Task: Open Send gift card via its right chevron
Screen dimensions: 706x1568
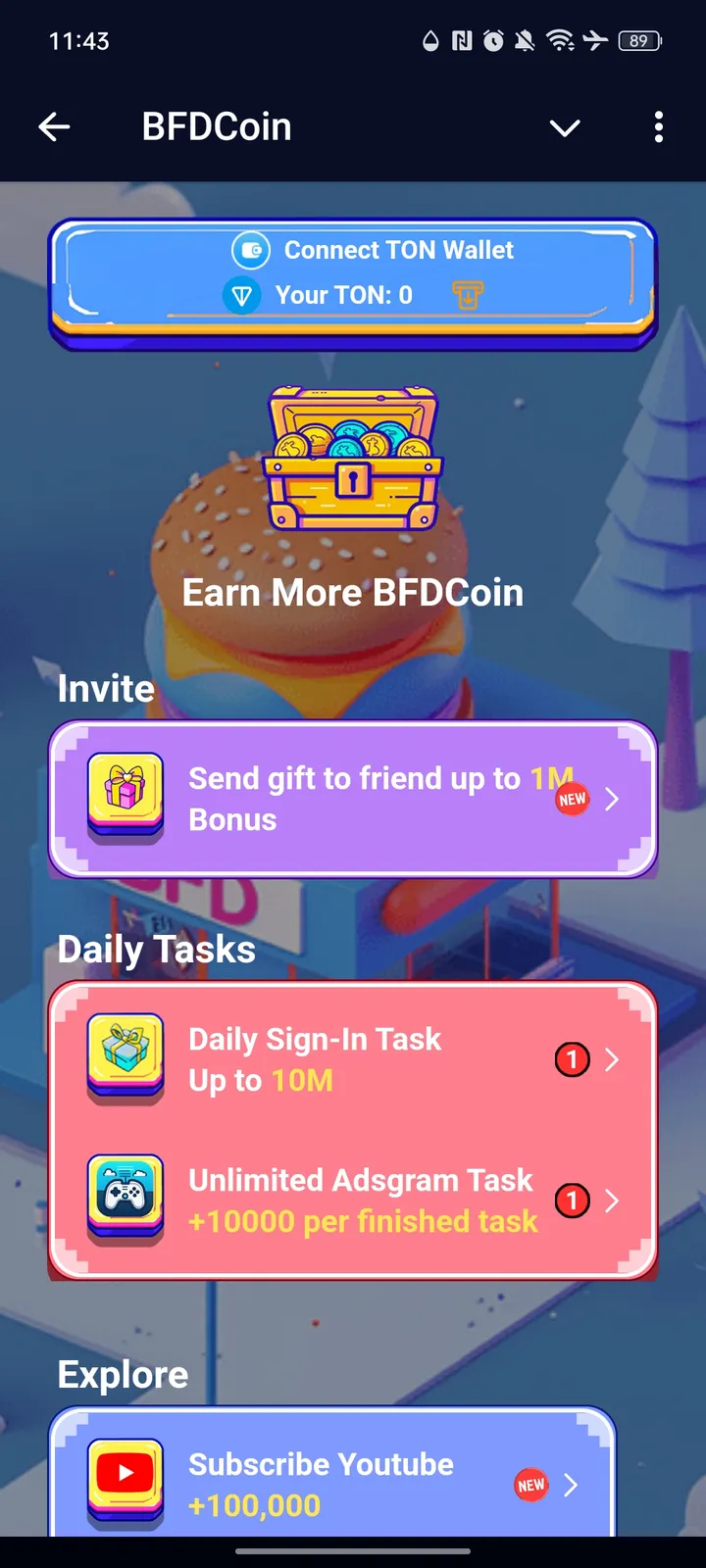Action: coord(613,799)
